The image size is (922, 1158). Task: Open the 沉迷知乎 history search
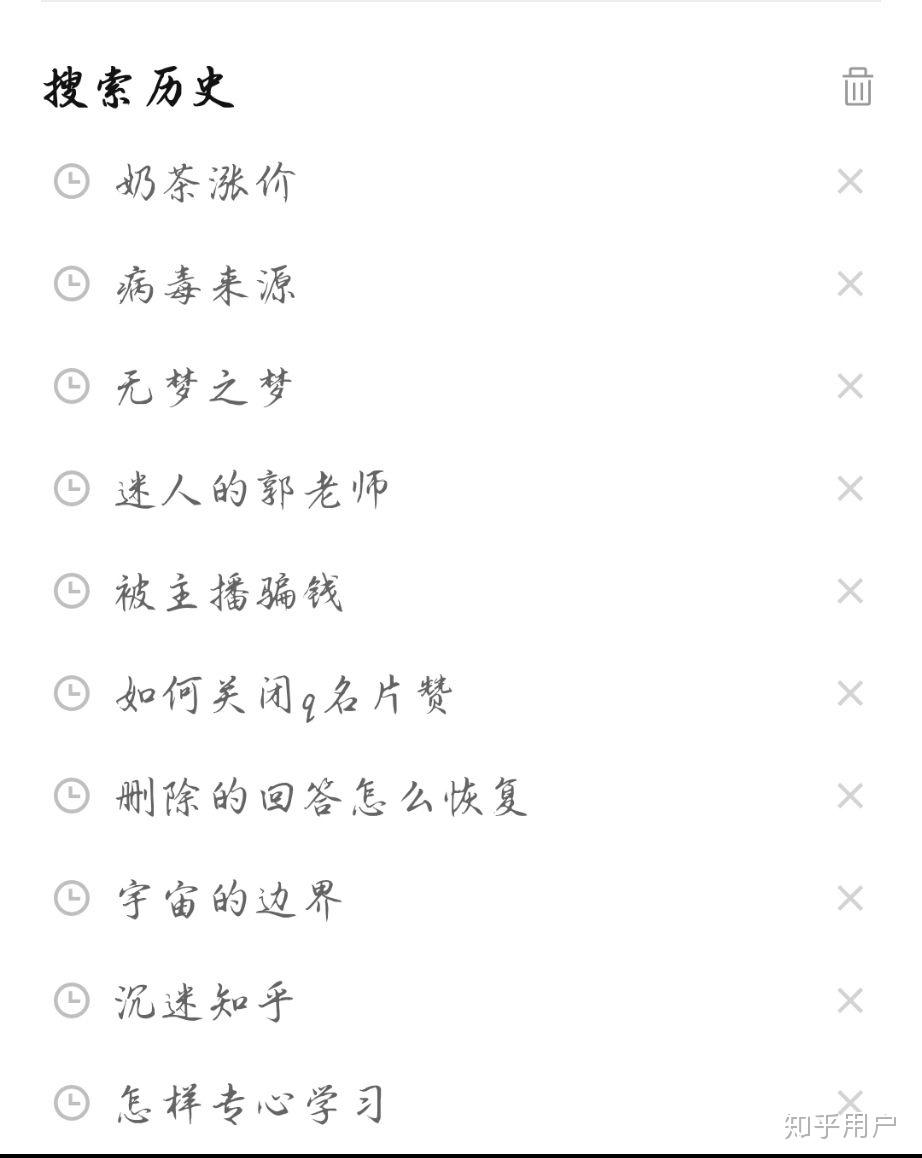tap(204, 1002)
